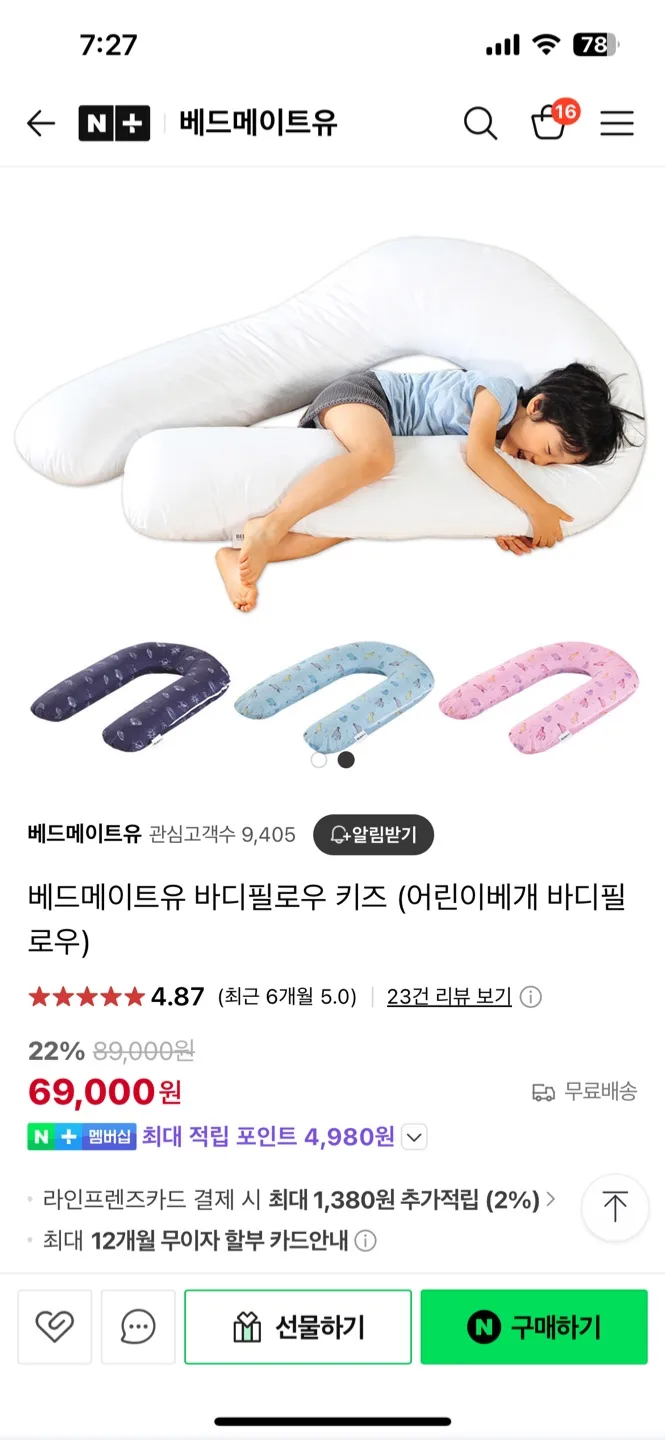Open the 베드메이트유 store name in header

coord(258,123)
